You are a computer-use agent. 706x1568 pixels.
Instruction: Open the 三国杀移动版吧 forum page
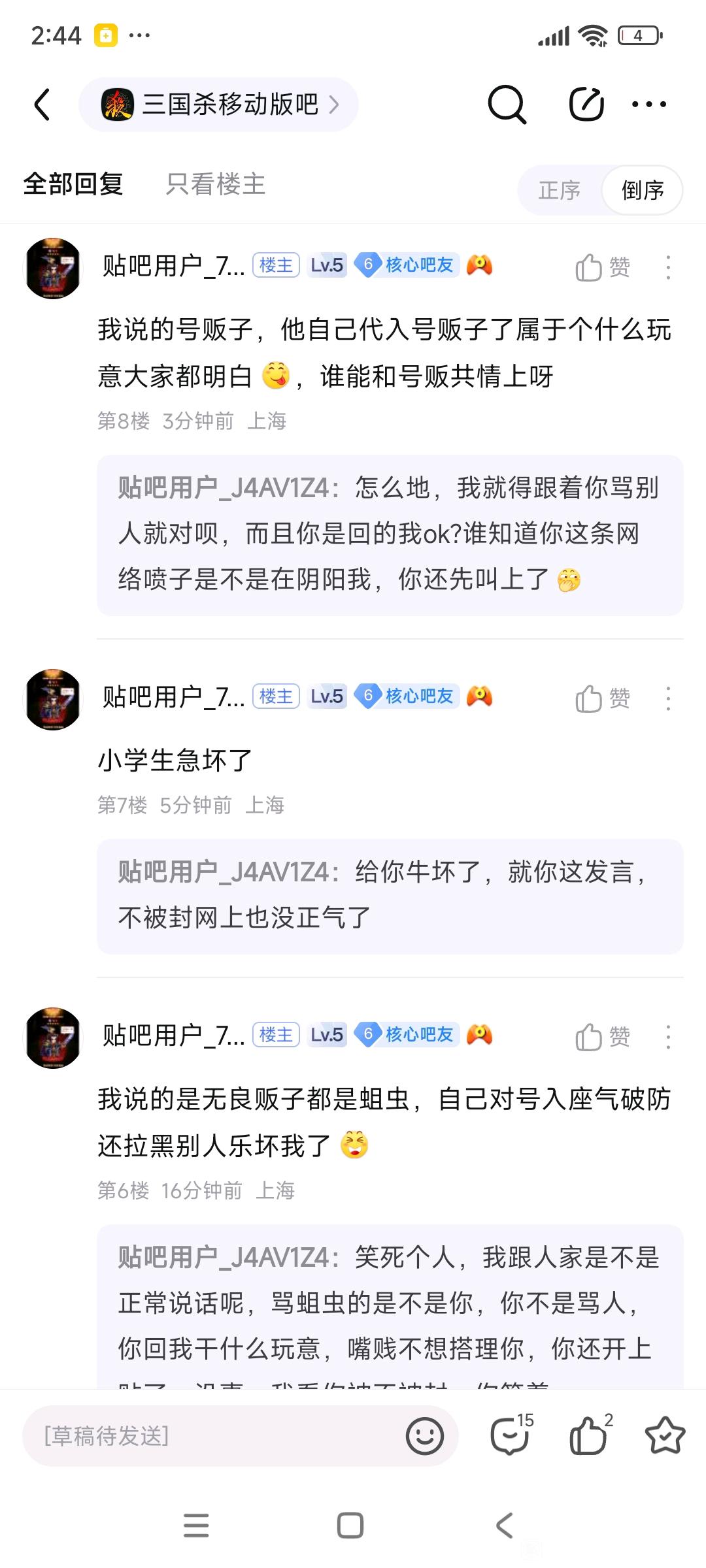click(x=219, y=105)
